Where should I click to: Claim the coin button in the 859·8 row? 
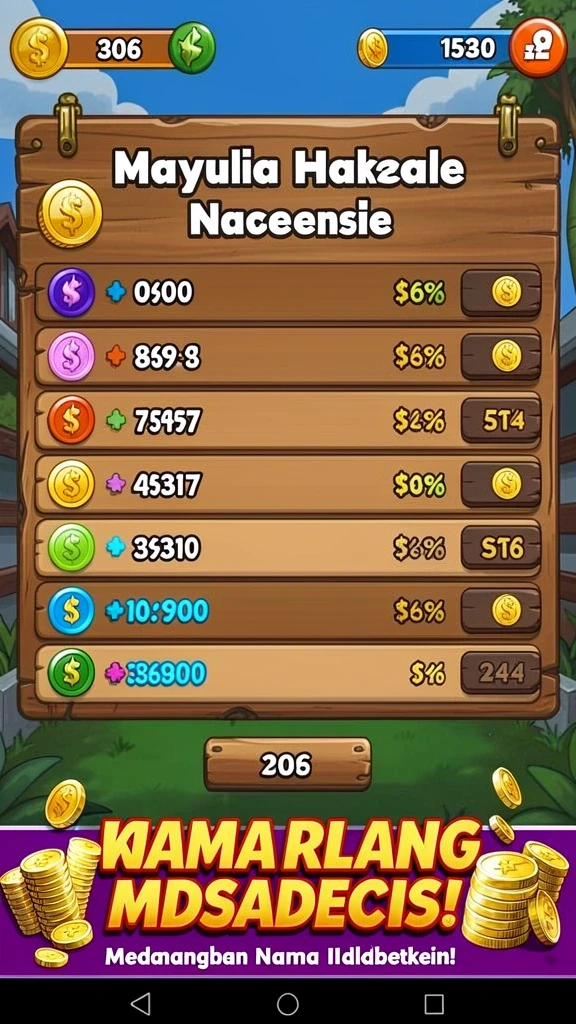[501, 356]
